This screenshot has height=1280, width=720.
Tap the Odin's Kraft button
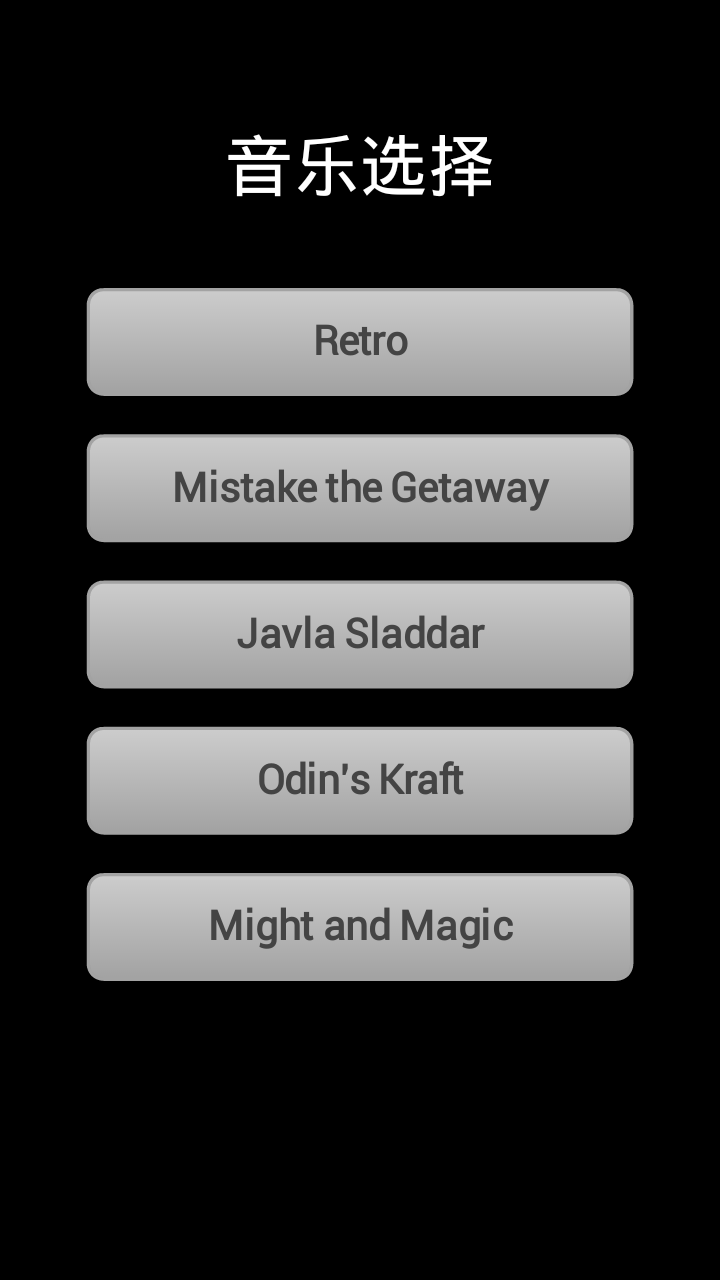(x=360, y=780)
